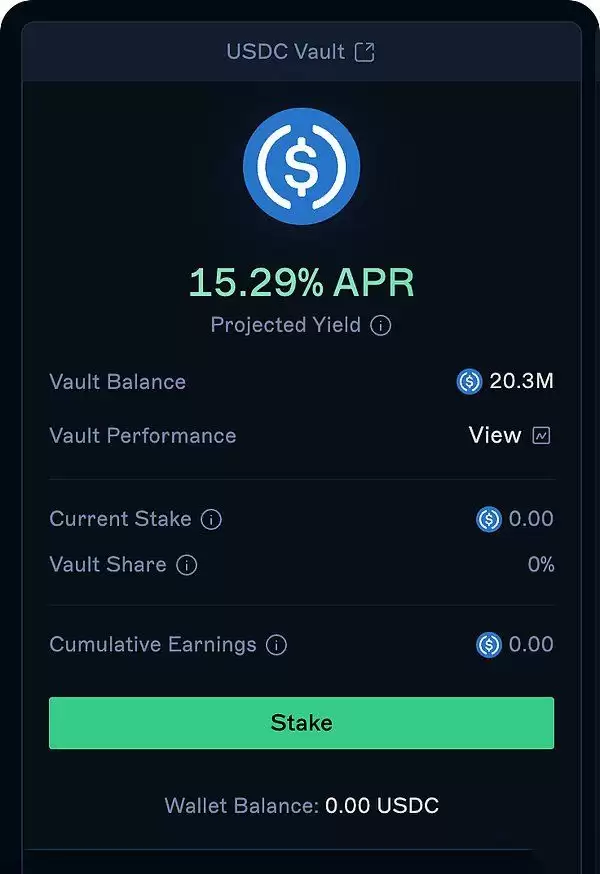This screenshot has width=600, height=874.
Task: Show info about Cumulative Earnings
Action: pyautogui.click(x=277, y=645)
